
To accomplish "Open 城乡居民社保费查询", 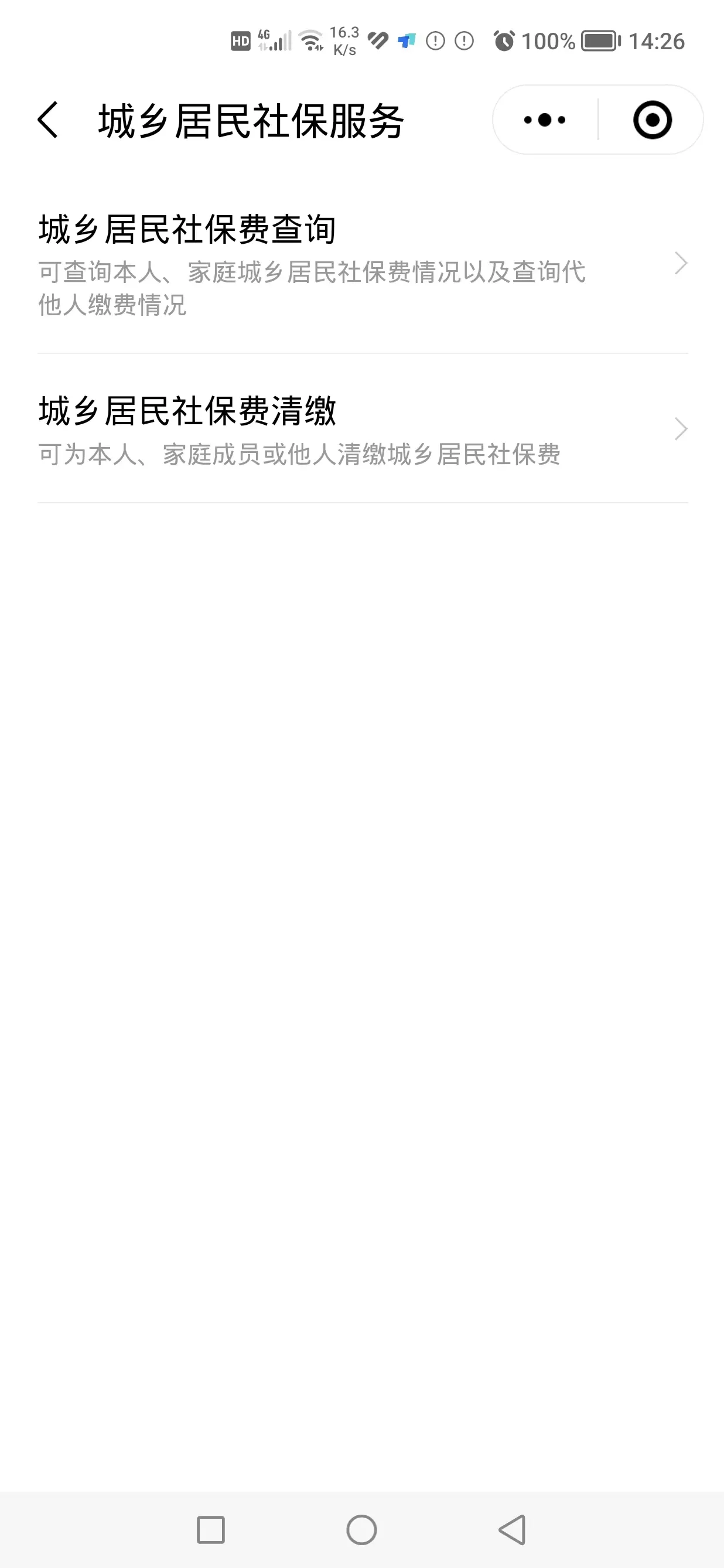I will (x=363, y=263).
